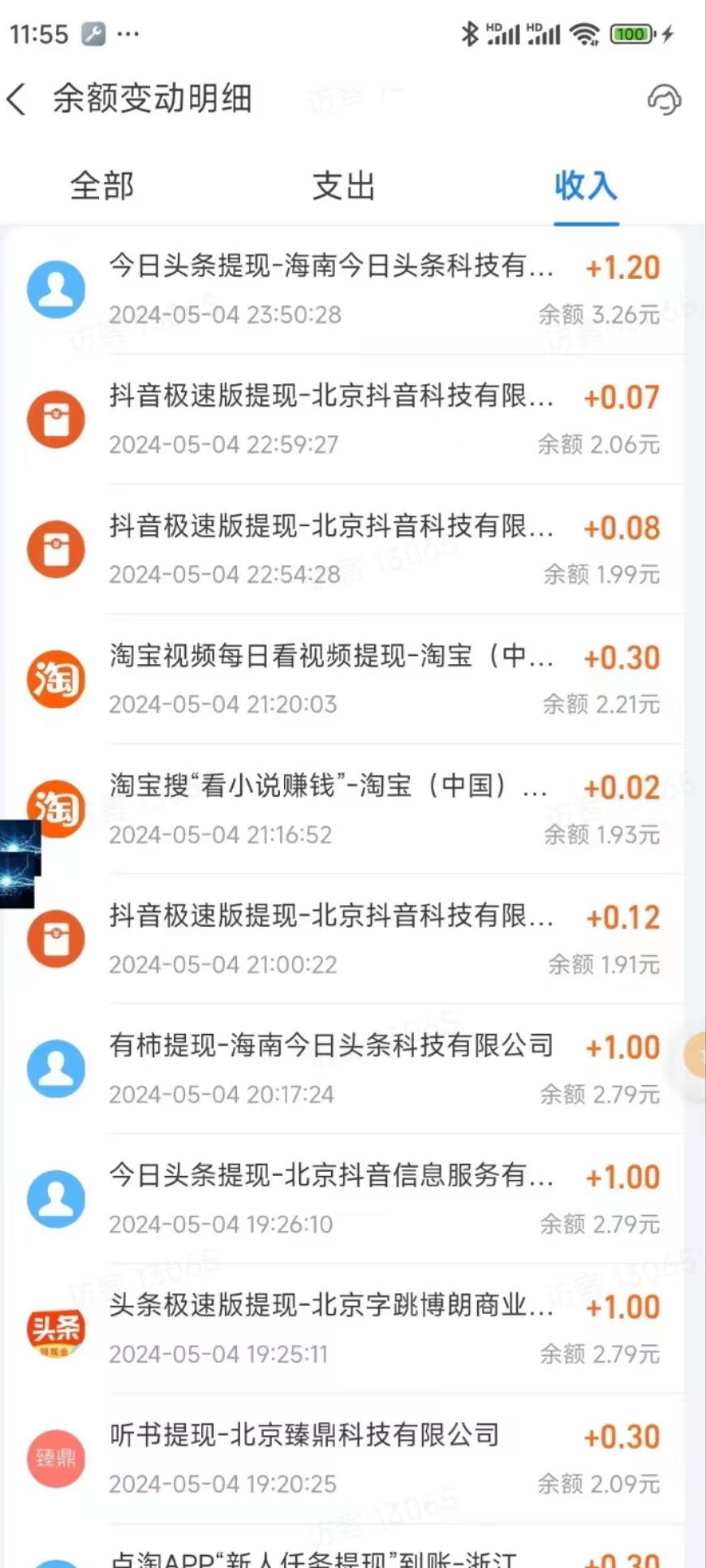The height and width of the screenshot is (1568, 706).
Task: Open customer service headset icon
Action: (663, 101)
